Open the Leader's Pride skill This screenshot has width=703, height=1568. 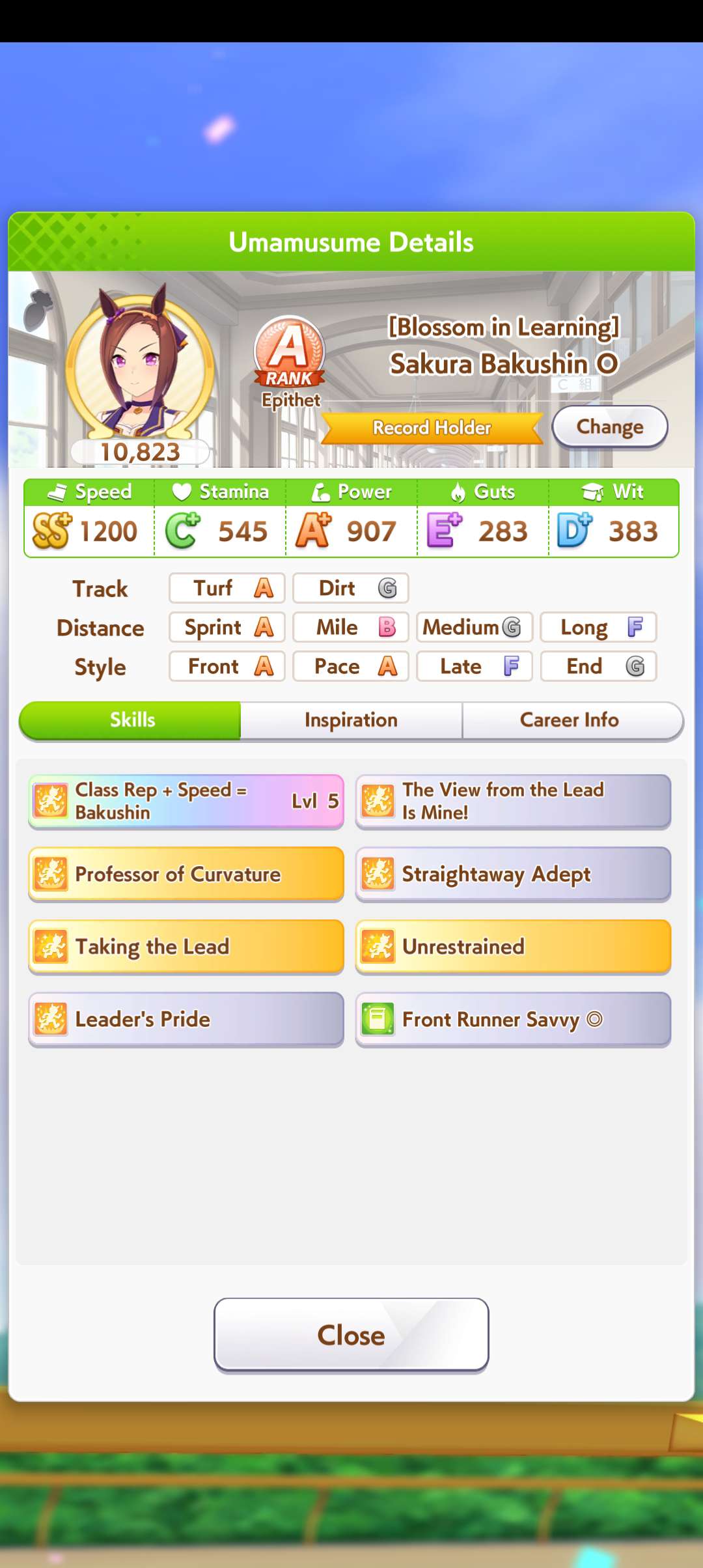186,1019
